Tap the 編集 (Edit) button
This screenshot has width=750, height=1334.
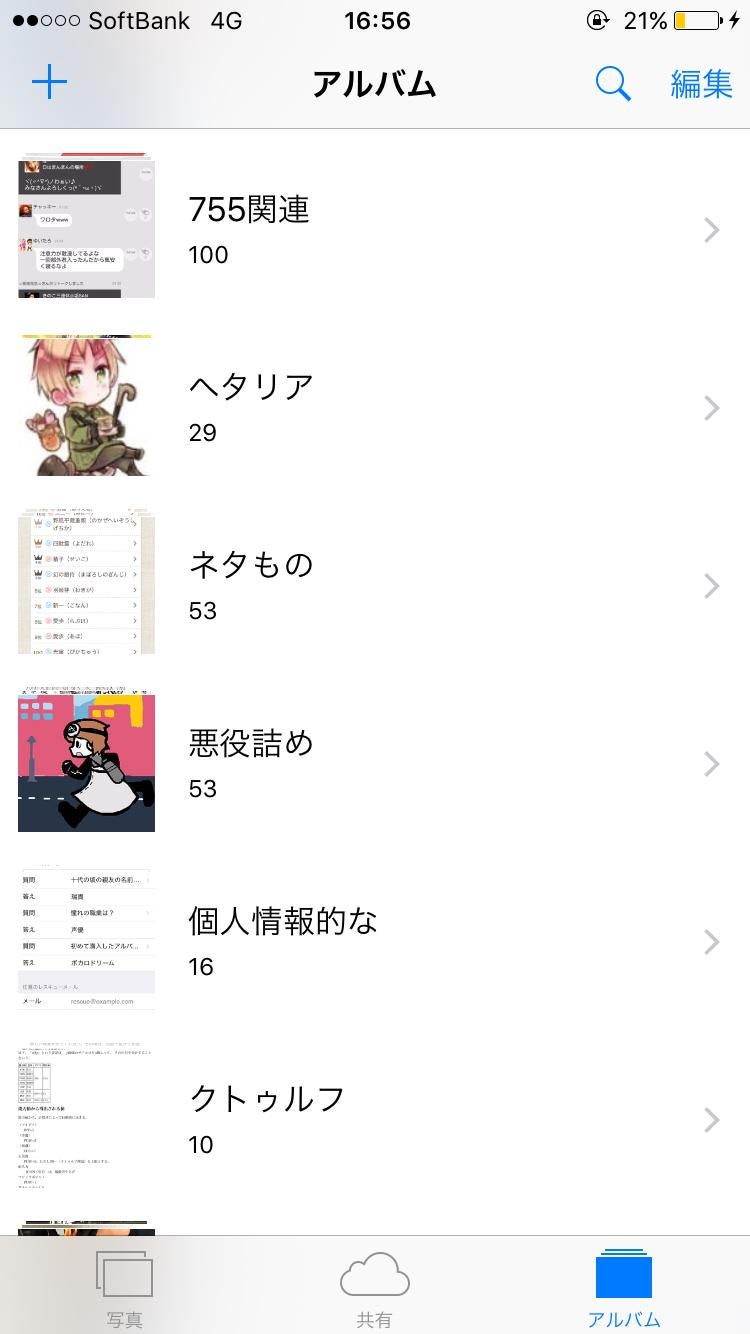click(x=702, y=84)
